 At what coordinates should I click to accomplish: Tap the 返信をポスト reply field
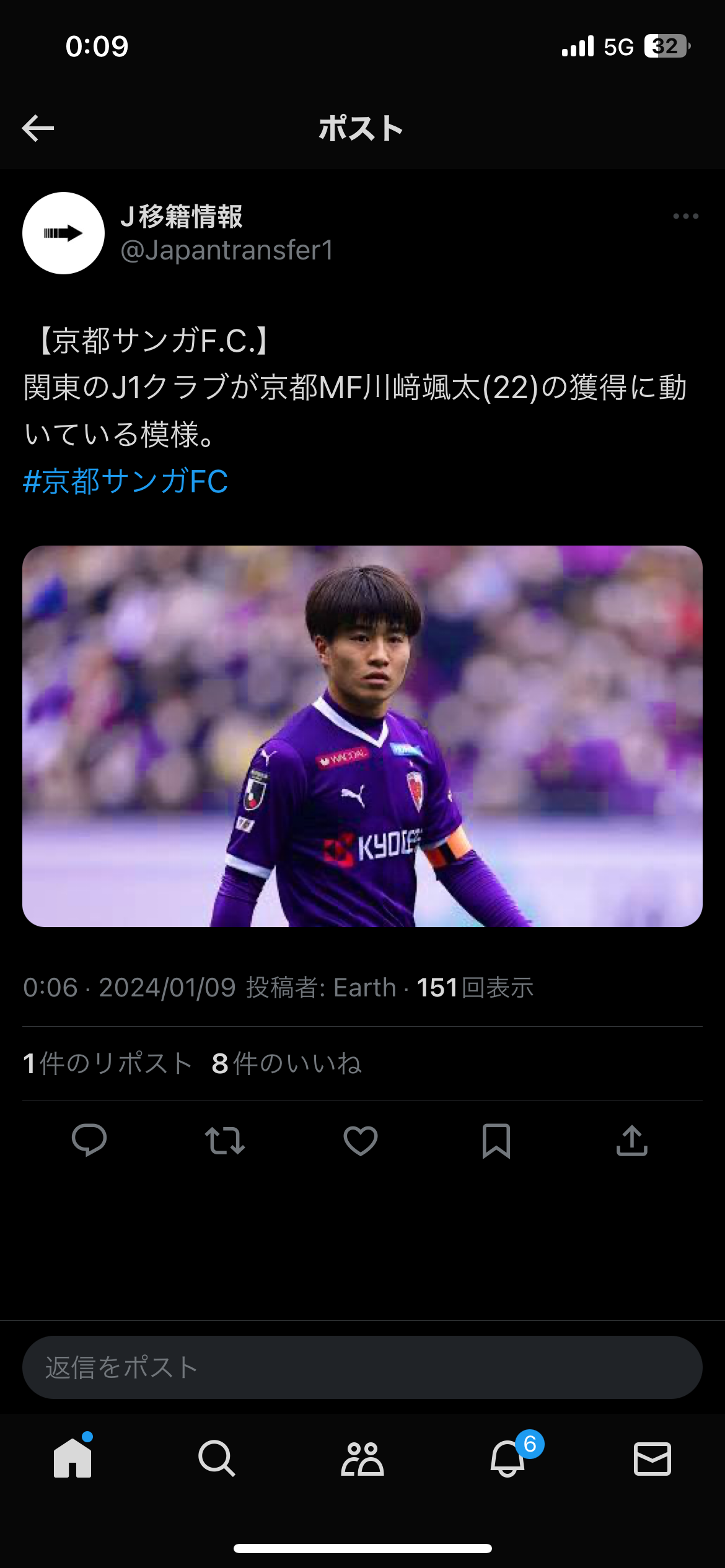click(x=362, y=1367)
